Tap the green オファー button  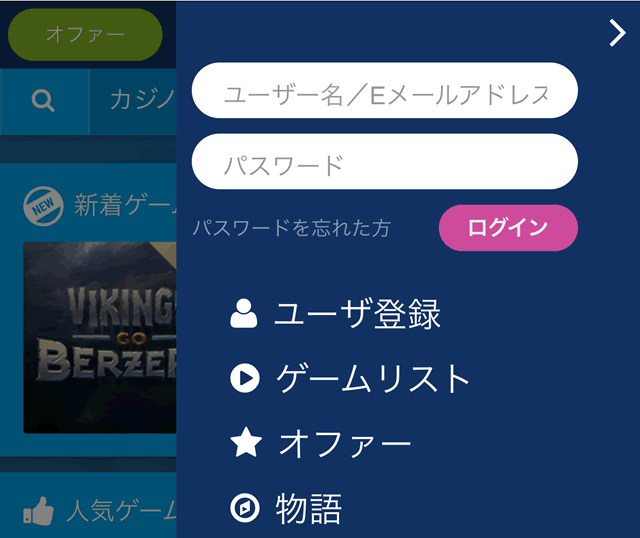[85, 34]
